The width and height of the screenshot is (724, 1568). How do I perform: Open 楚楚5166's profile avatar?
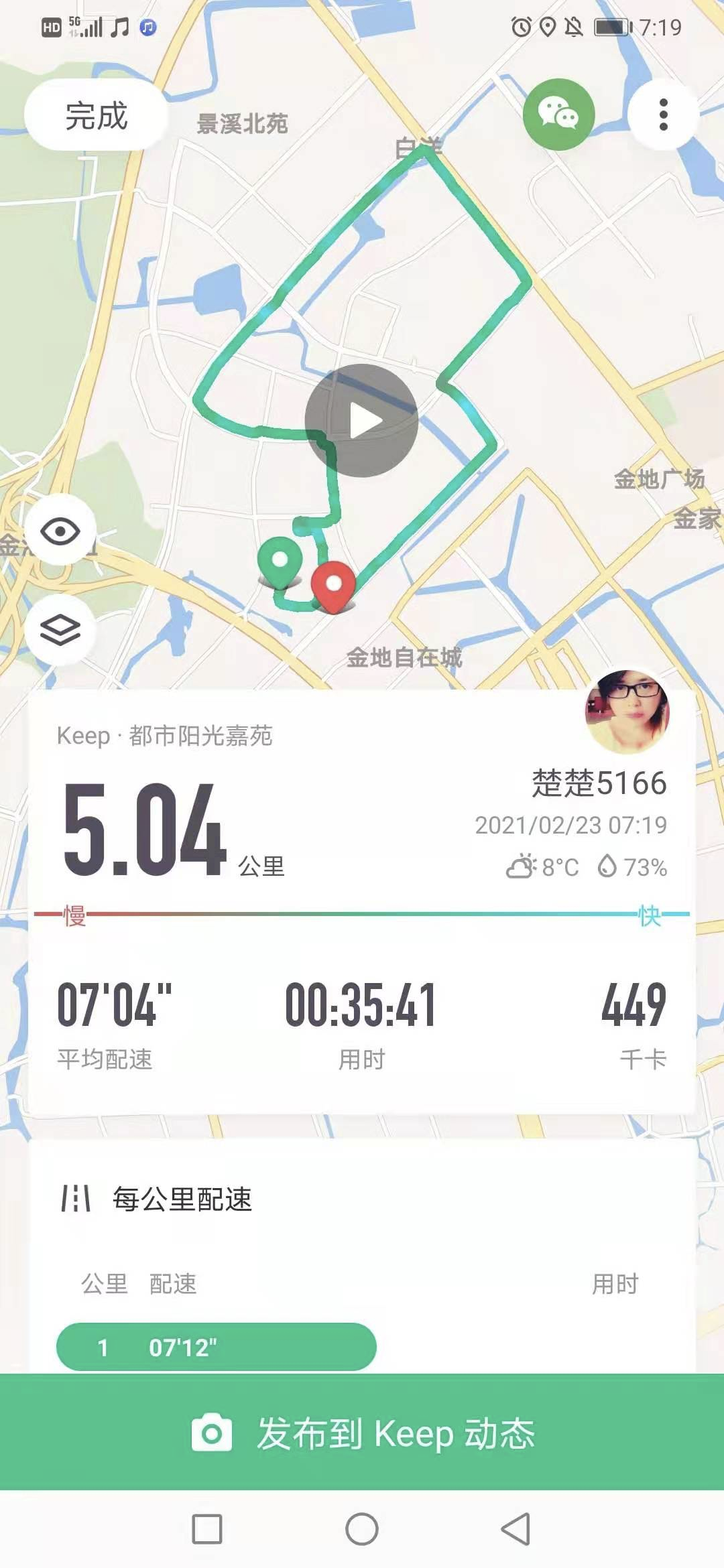click(627, 712)
